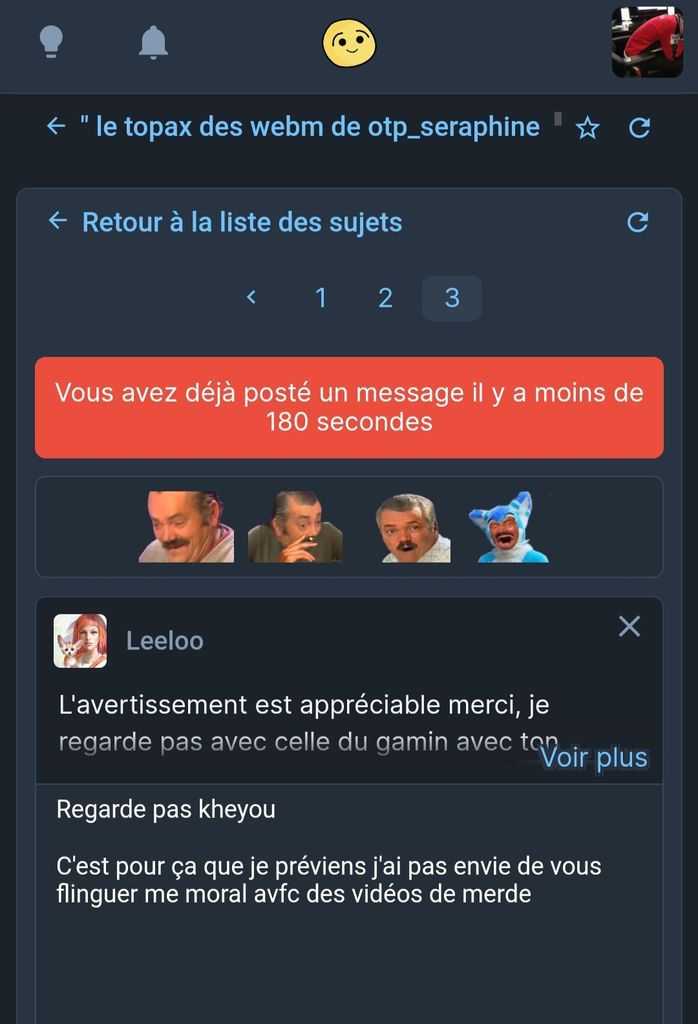This screenshot has width=698, height=1024.
Task: Expand the quote with Voir plus
Action: [594, 758]
